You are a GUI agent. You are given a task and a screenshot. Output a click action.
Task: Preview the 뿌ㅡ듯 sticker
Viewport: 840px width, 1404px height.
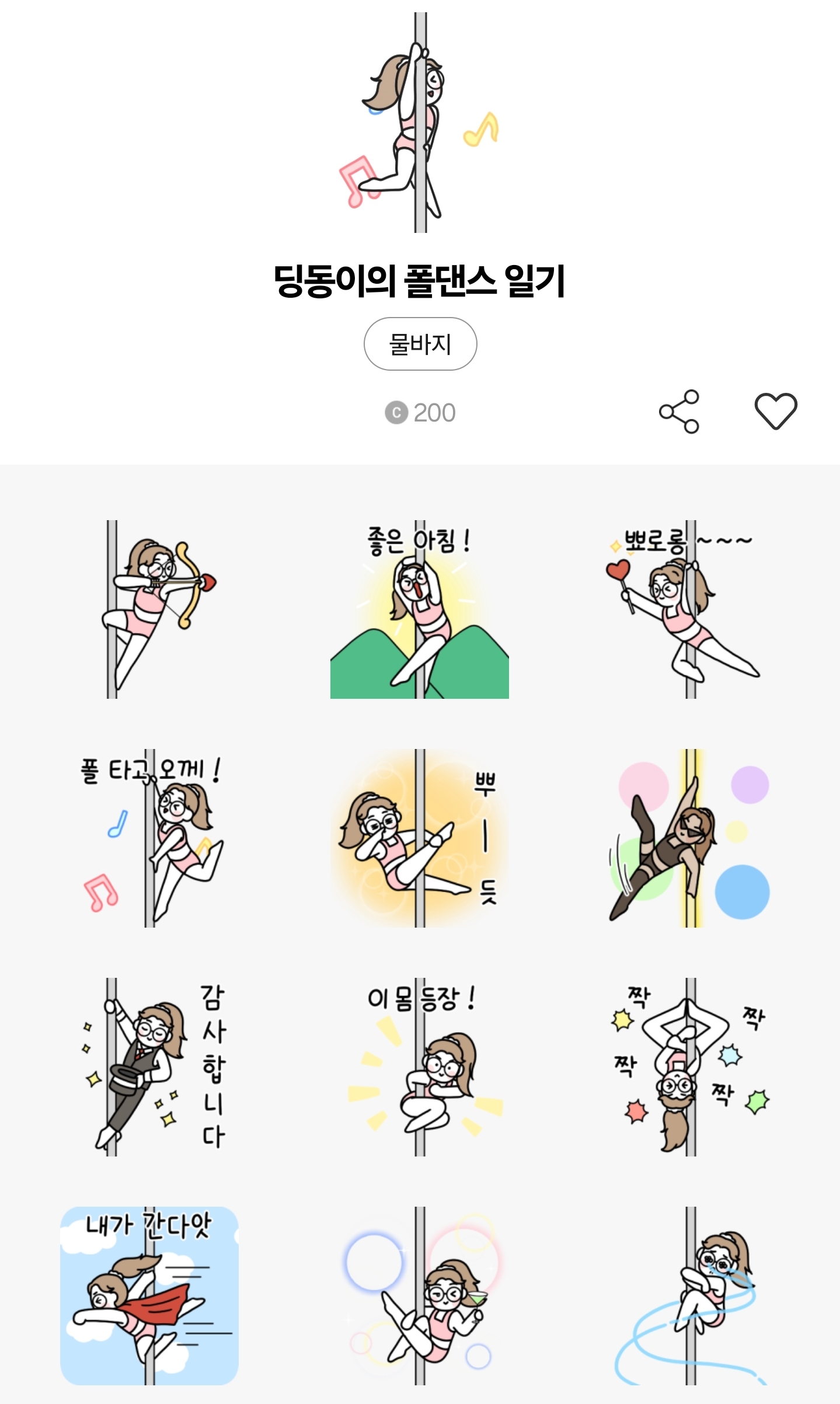click(419, 838)
